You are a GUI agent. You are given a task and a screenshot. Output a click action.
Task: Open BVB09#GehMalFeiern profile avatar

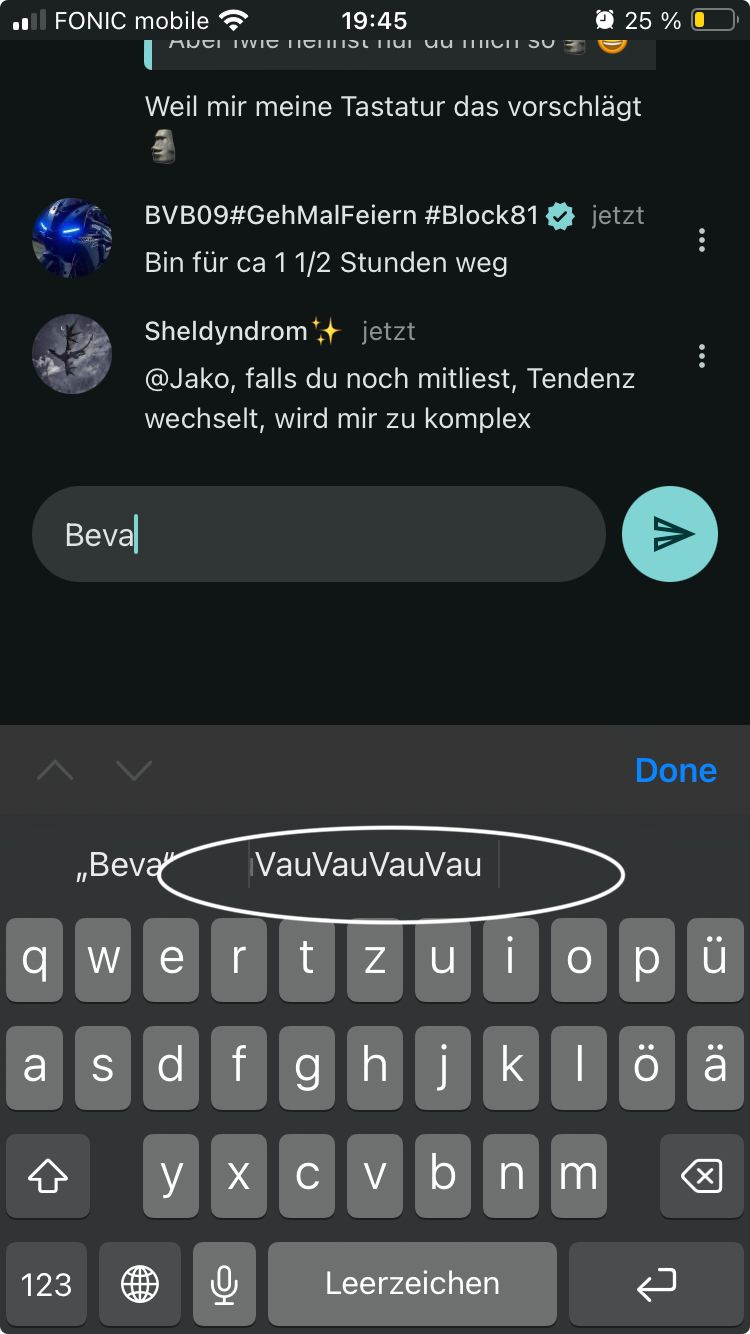click(71, 238)
